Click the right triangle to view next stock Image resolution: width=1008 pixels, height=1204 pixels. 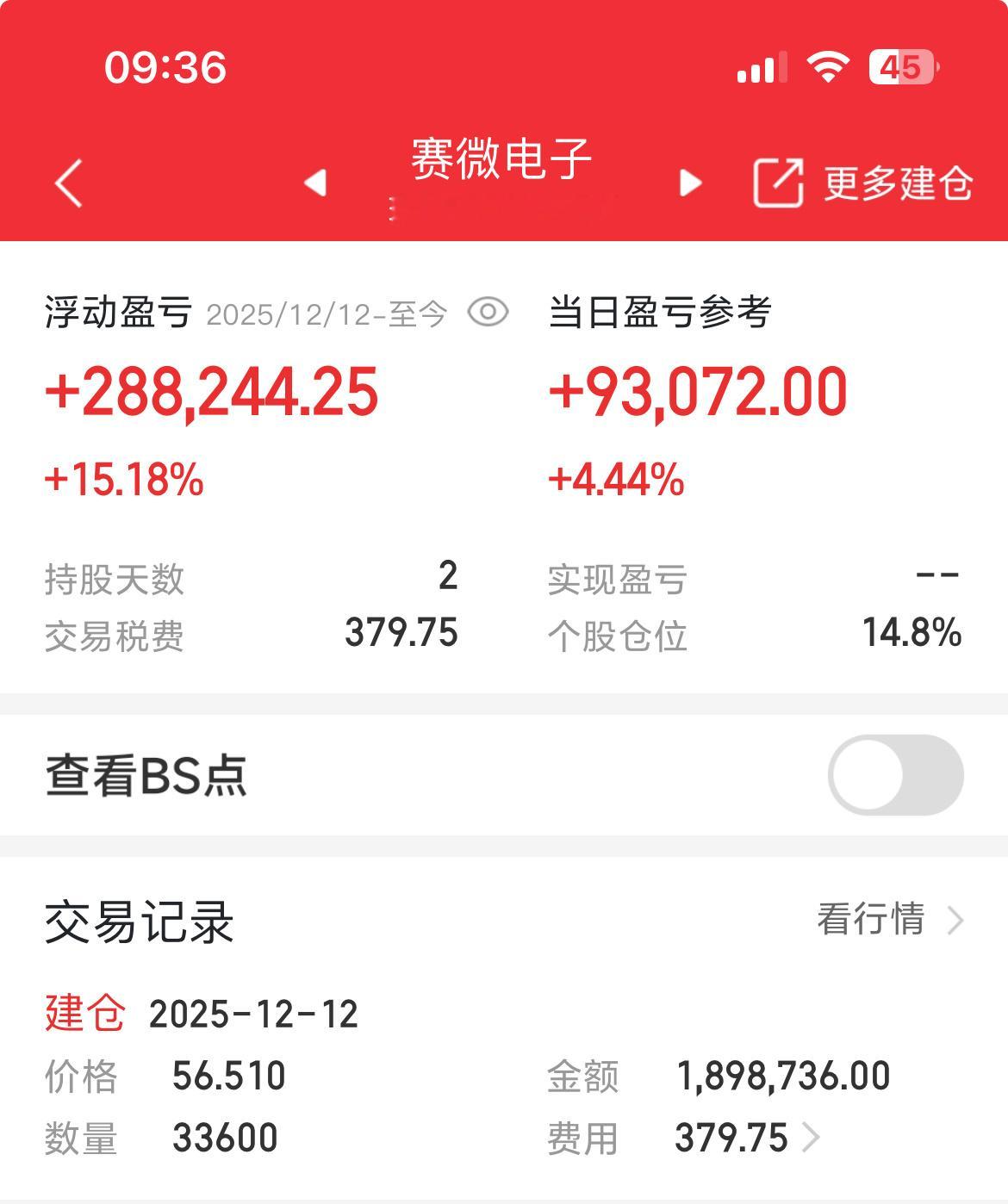pyautogui.click(x=689, y=180)
